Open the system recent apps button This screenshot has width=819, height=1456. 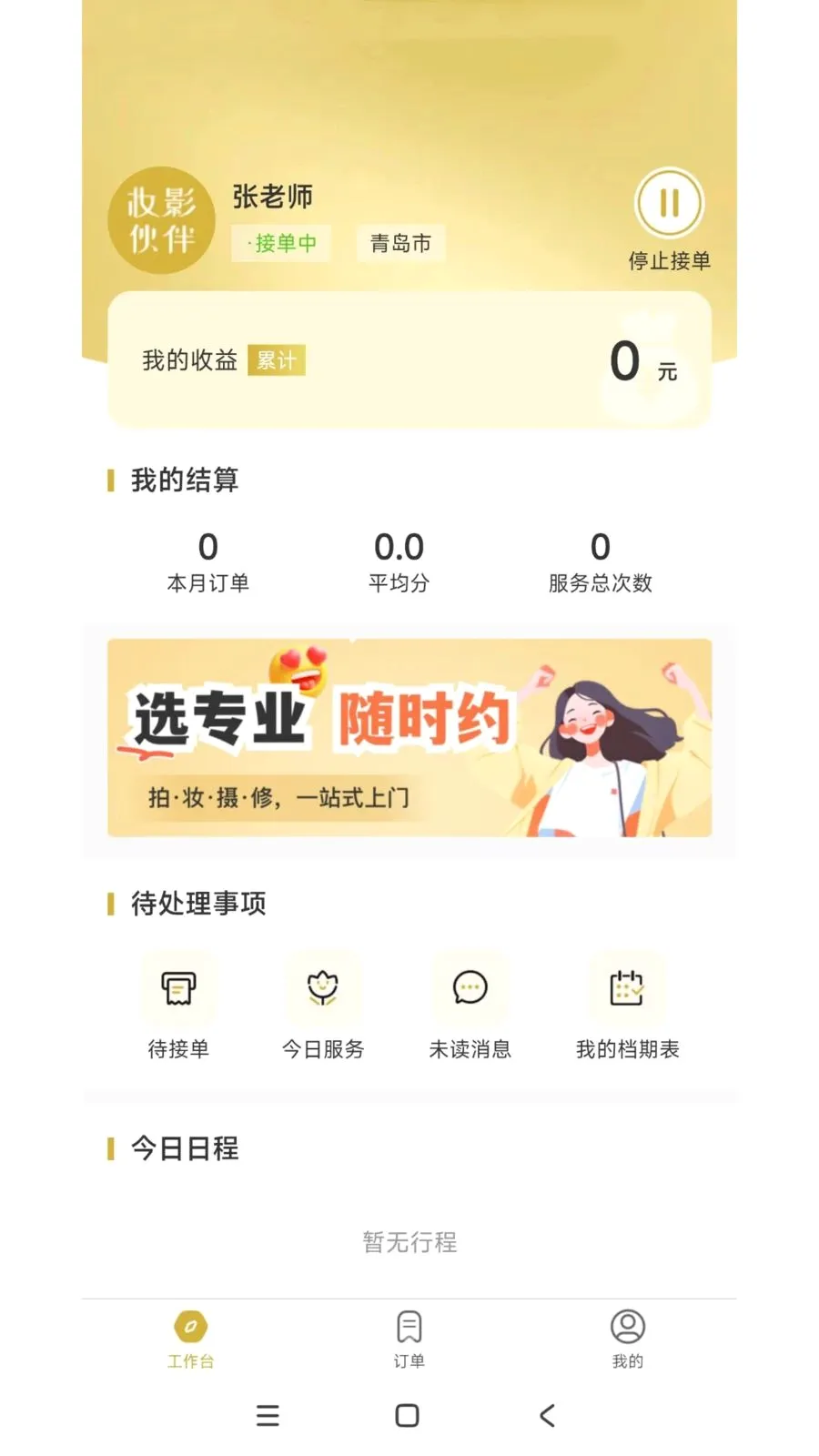click(x=268, y=1415)
